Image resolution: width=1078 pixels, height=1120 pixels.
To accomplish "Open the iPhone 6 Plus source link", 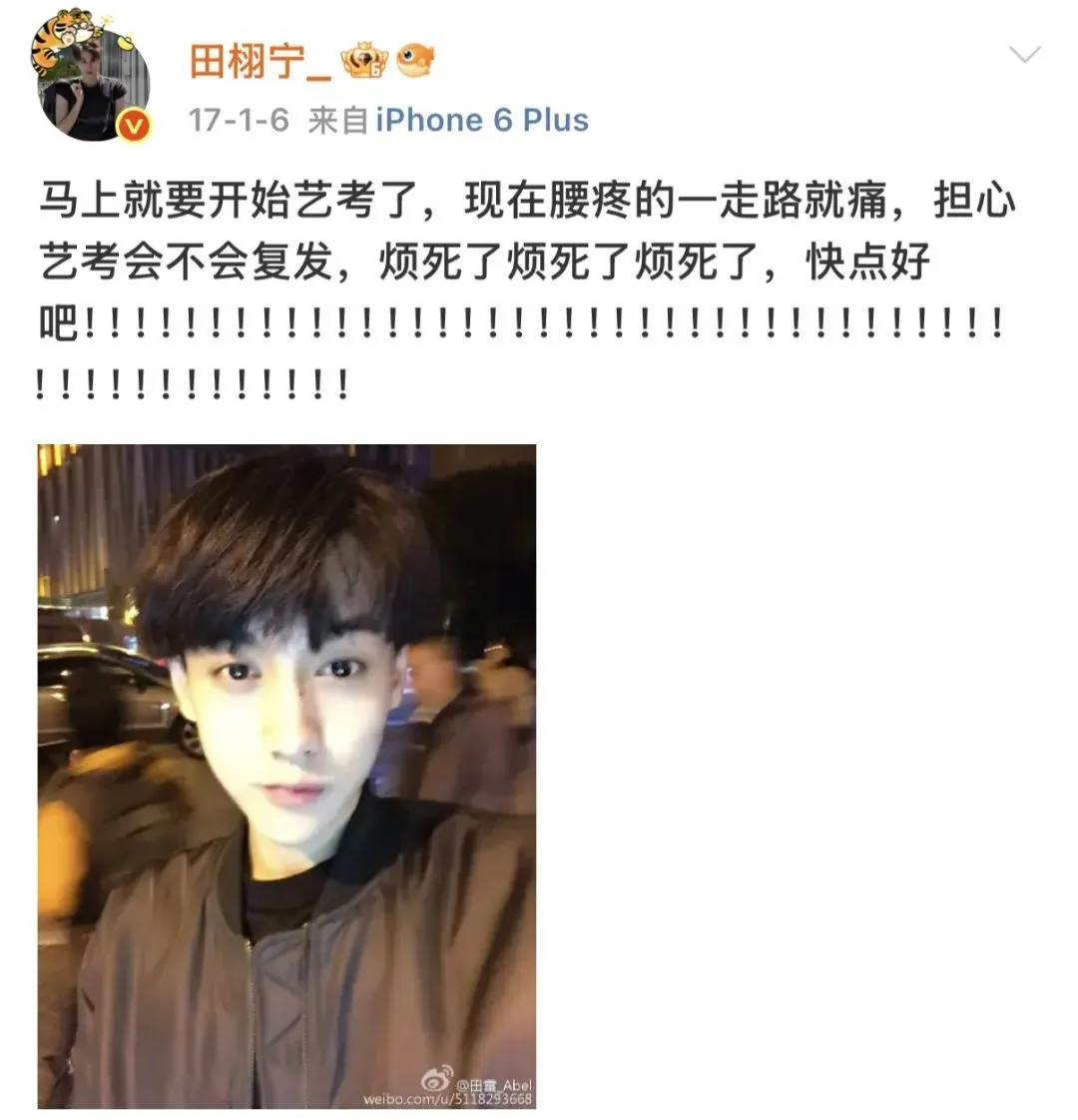I will pos(482,121).
